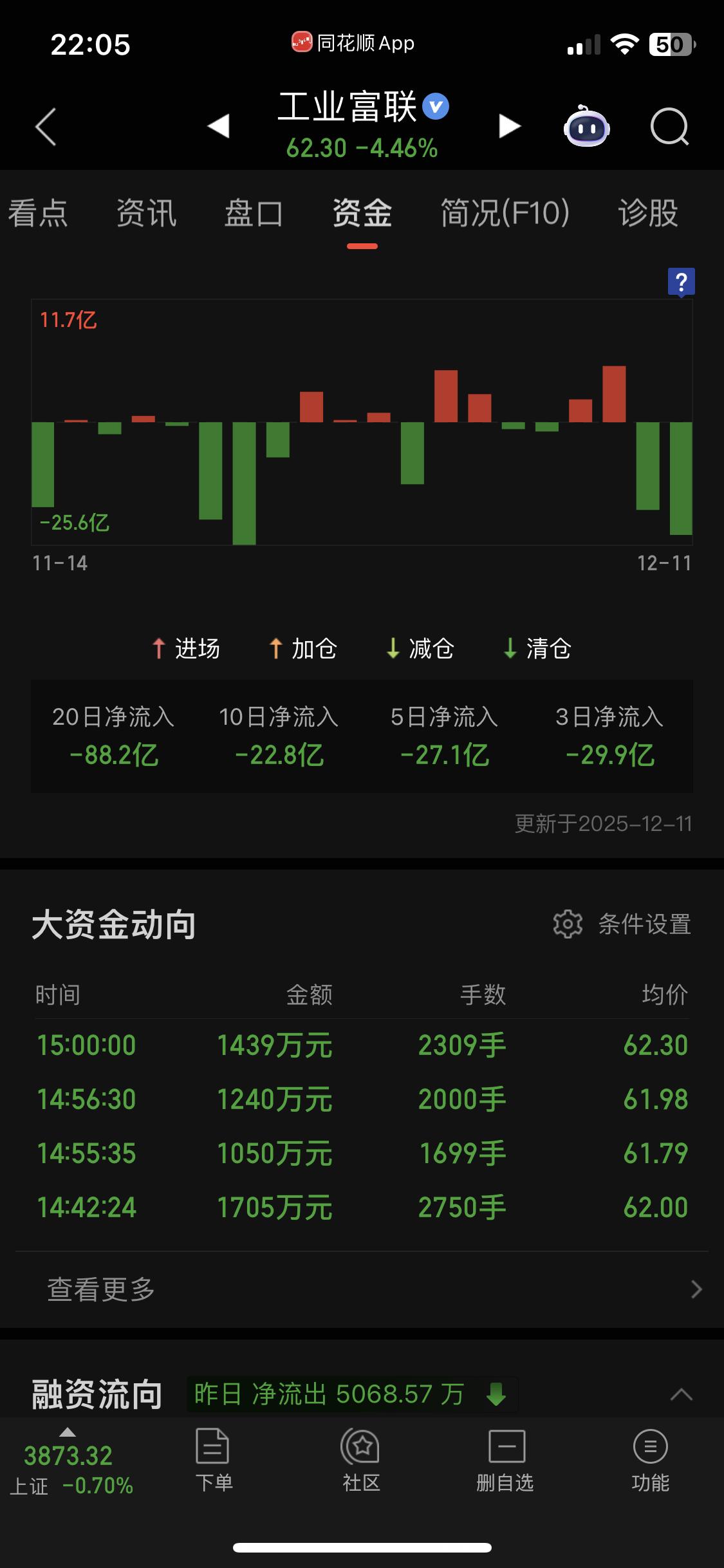Open the AI robot assistant
724x1568 pixels.
[x=586, y=127]
